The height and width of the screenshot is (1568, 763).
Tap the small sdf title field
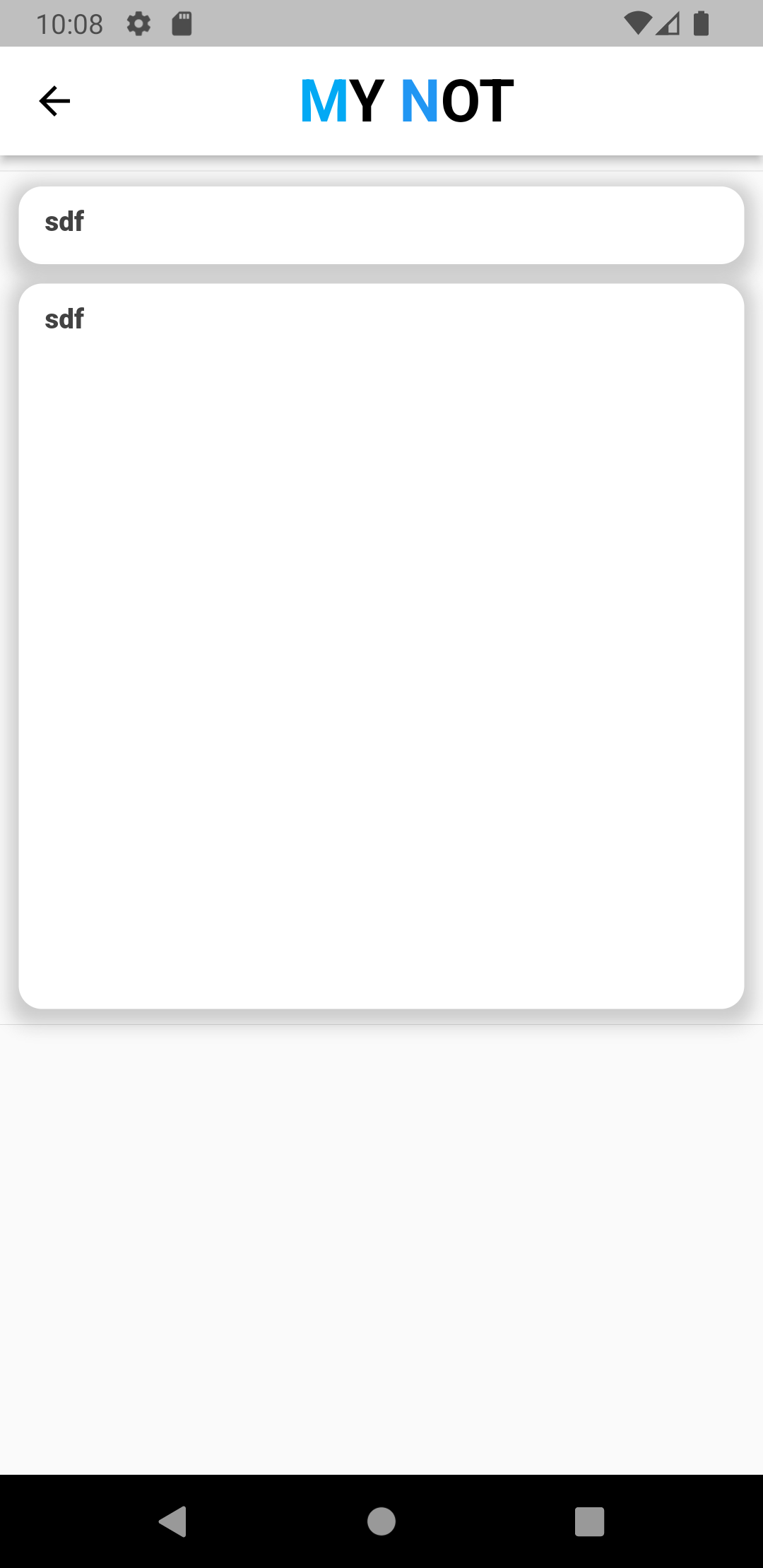(381, 225)
